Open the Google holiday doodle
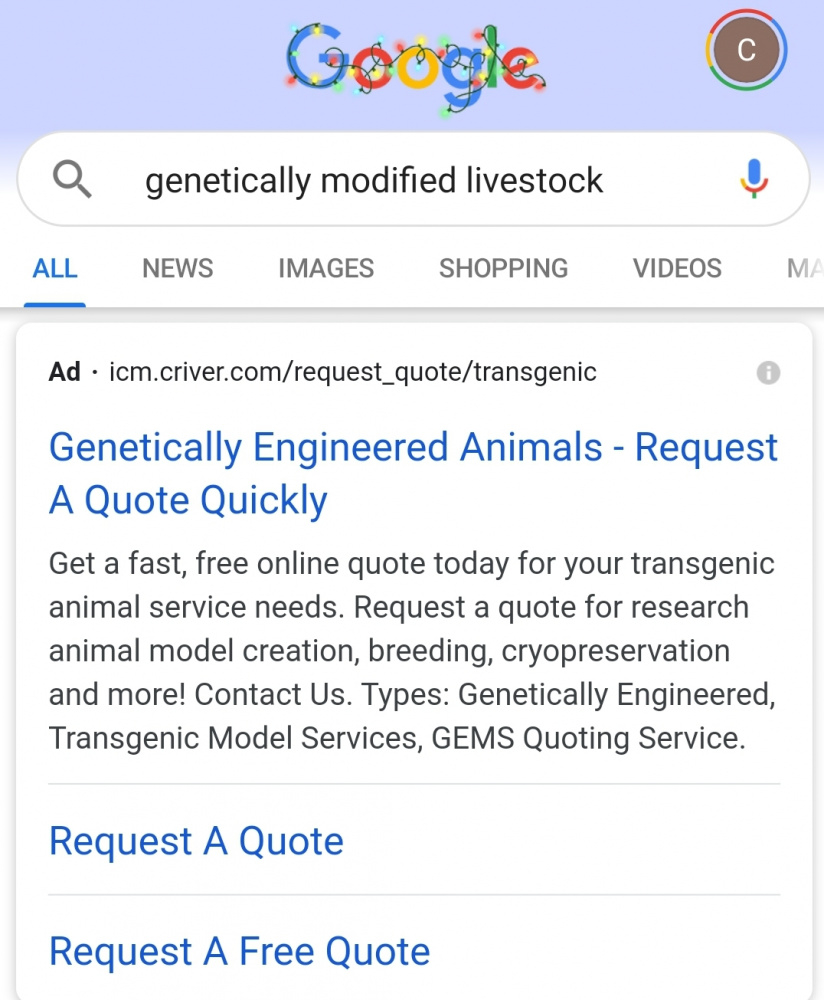Screen dimensions: 824x1000 click(414, 65)
